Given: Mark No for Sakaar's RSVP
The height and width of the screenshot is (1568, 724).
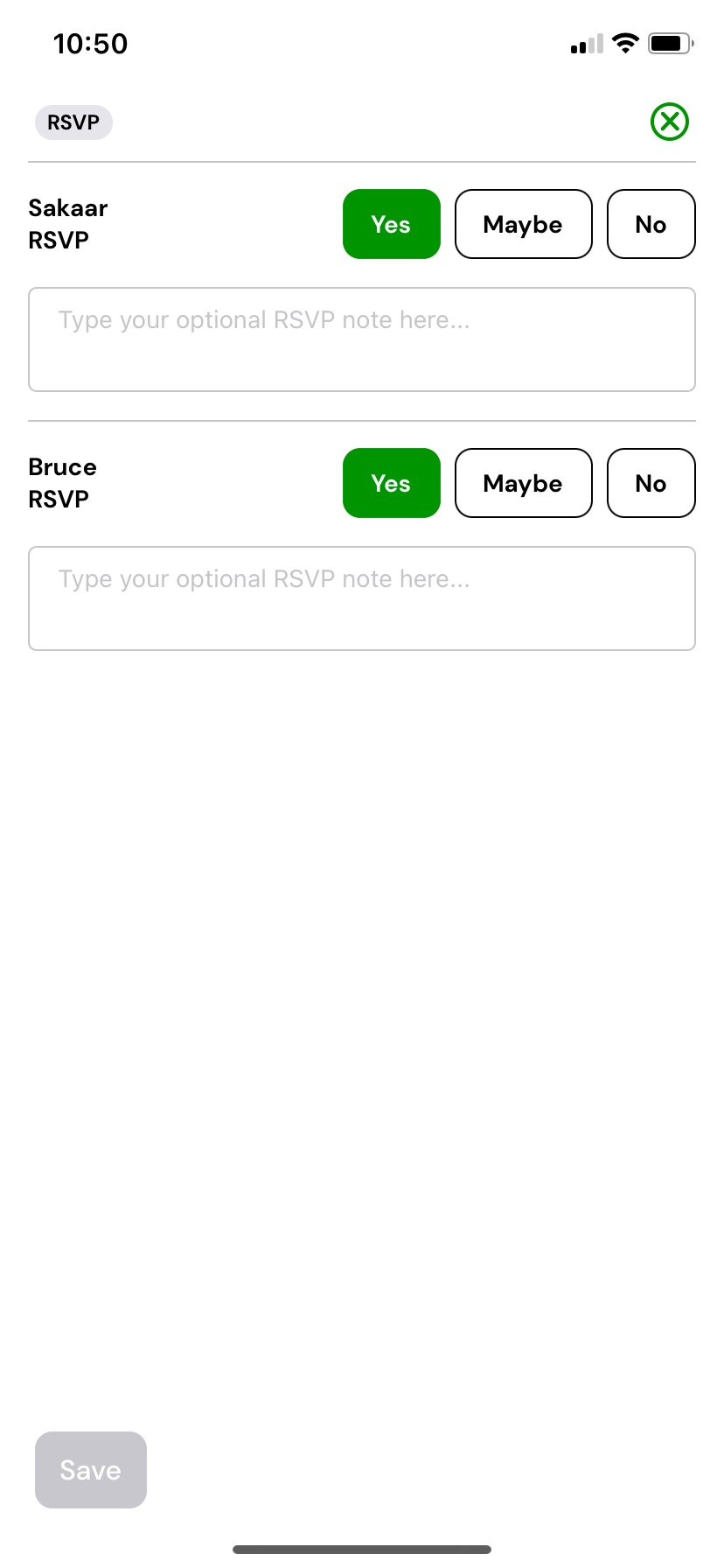Looking at the screenshot, I should coord(651,224).
